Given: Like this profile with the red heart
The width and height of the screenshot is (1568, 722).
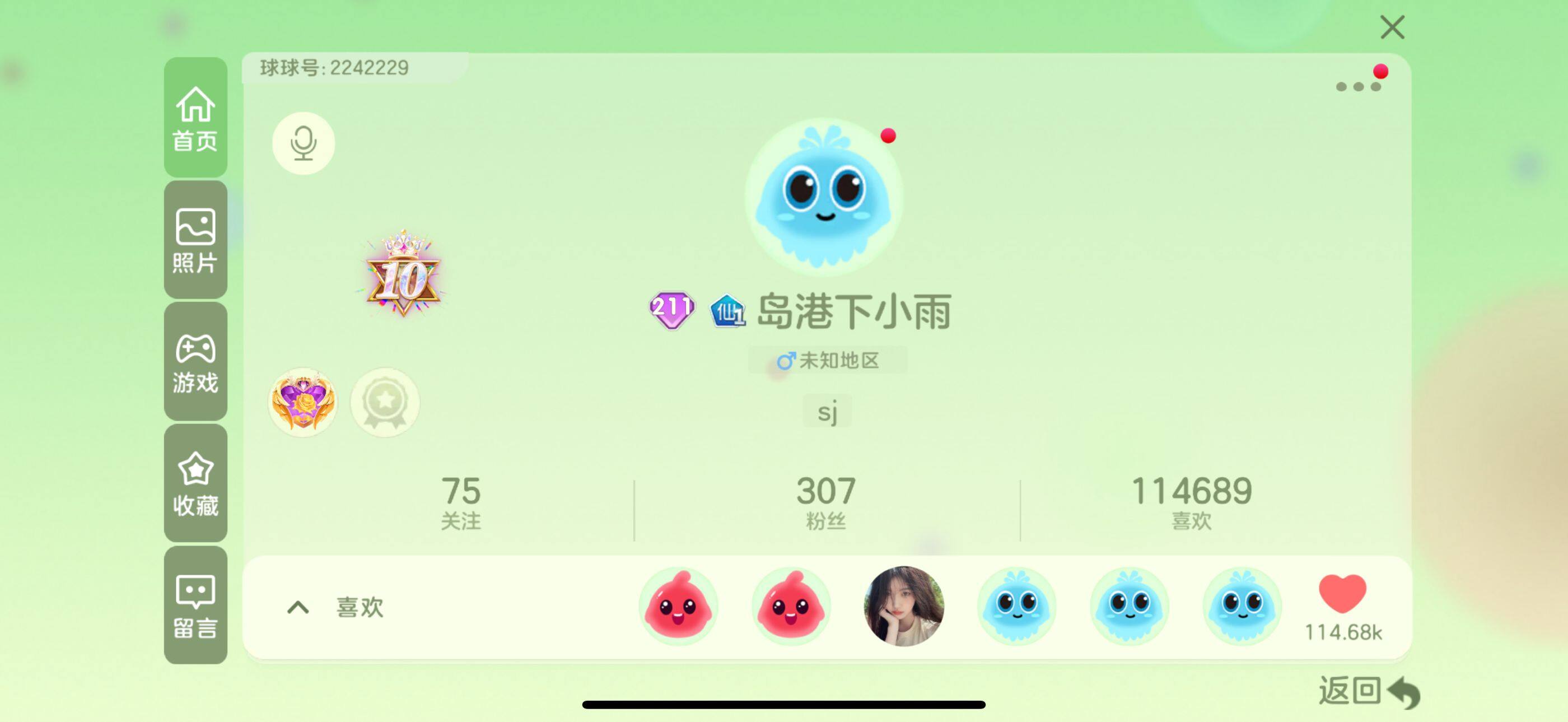Looking at the screenshot, I should (1342, 594).
